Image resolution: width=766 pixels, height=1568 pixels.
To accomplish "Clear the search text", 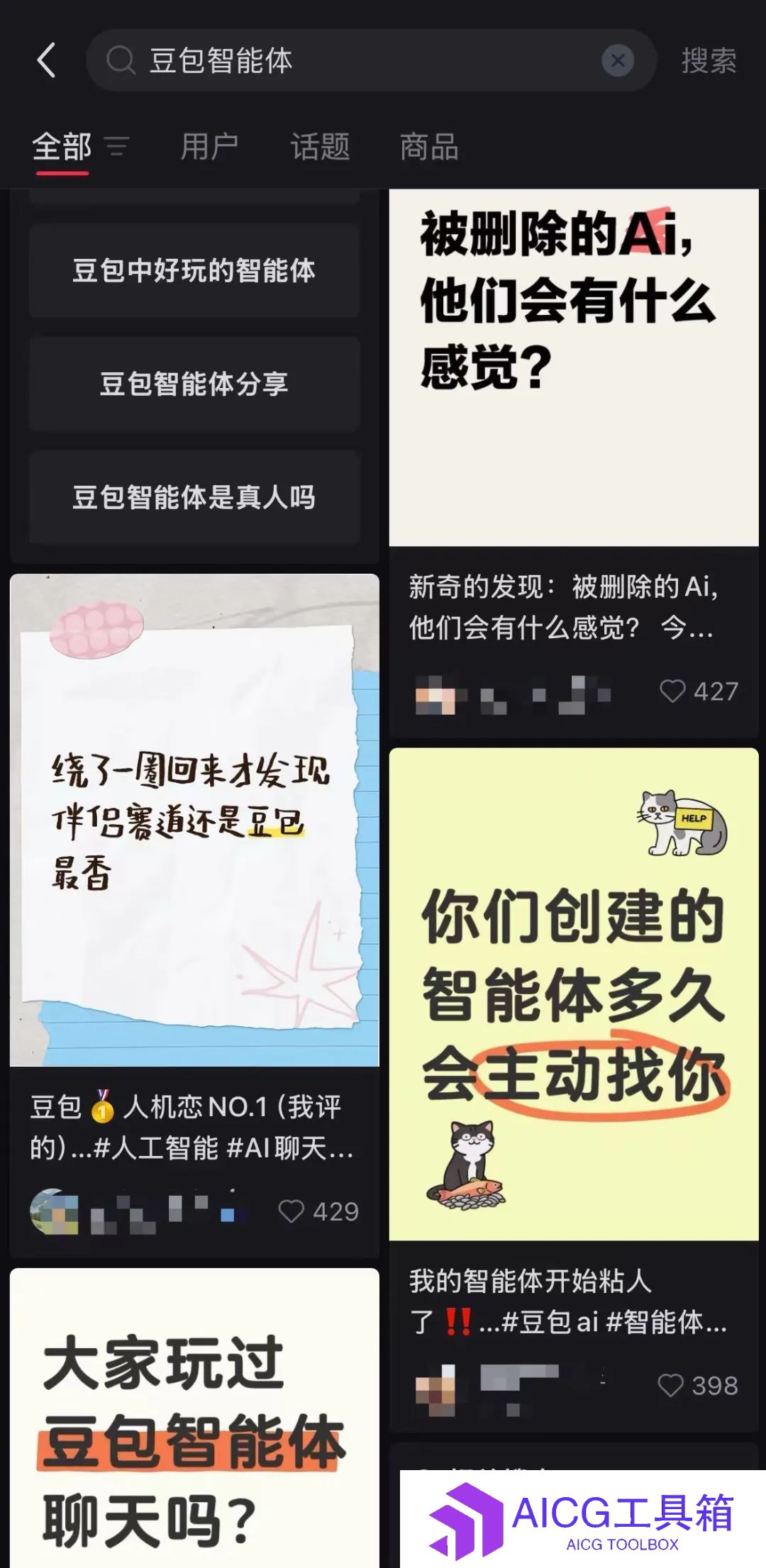I will pos(617,61).
